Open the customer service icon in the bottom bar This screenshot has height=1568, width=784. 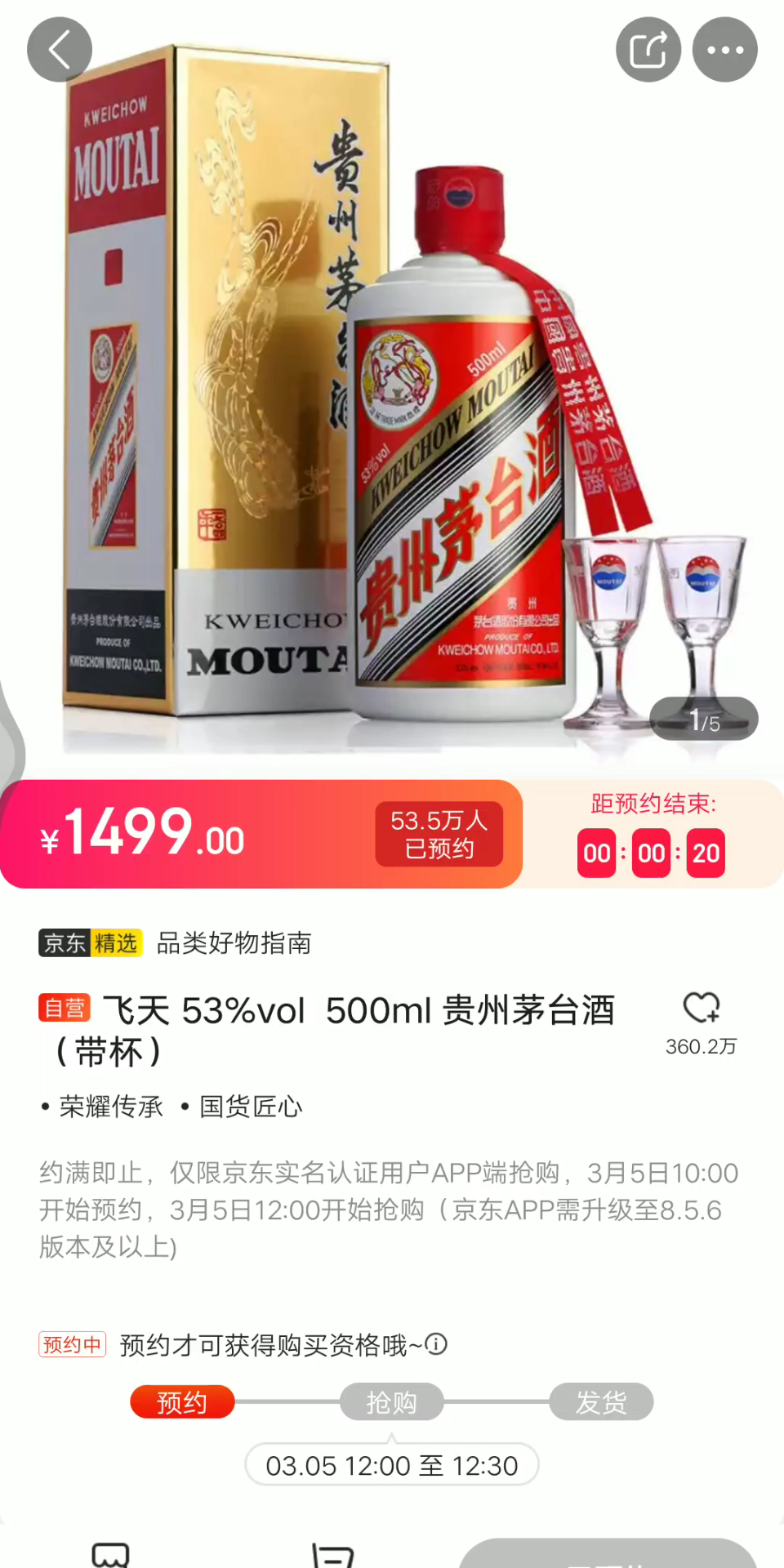pos(110,1554)
